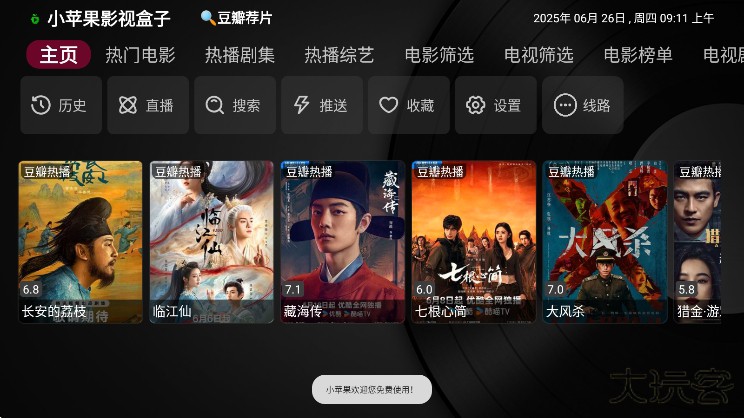Open the 电影筛选 tab
This screenshot has width=744, height=418.
(439, 55)
